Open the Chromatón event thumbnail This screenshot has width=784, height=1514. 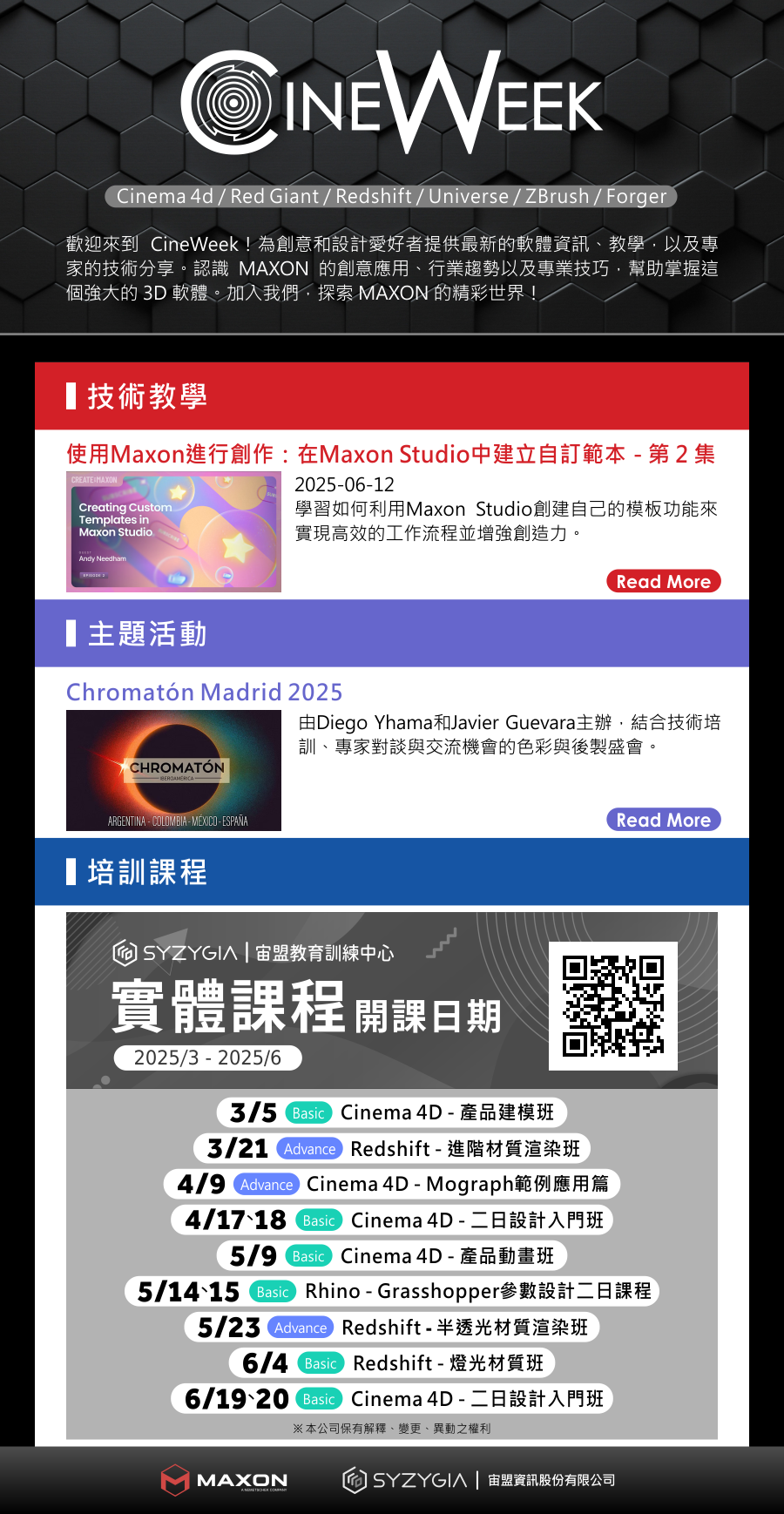[x=173, y=770]
